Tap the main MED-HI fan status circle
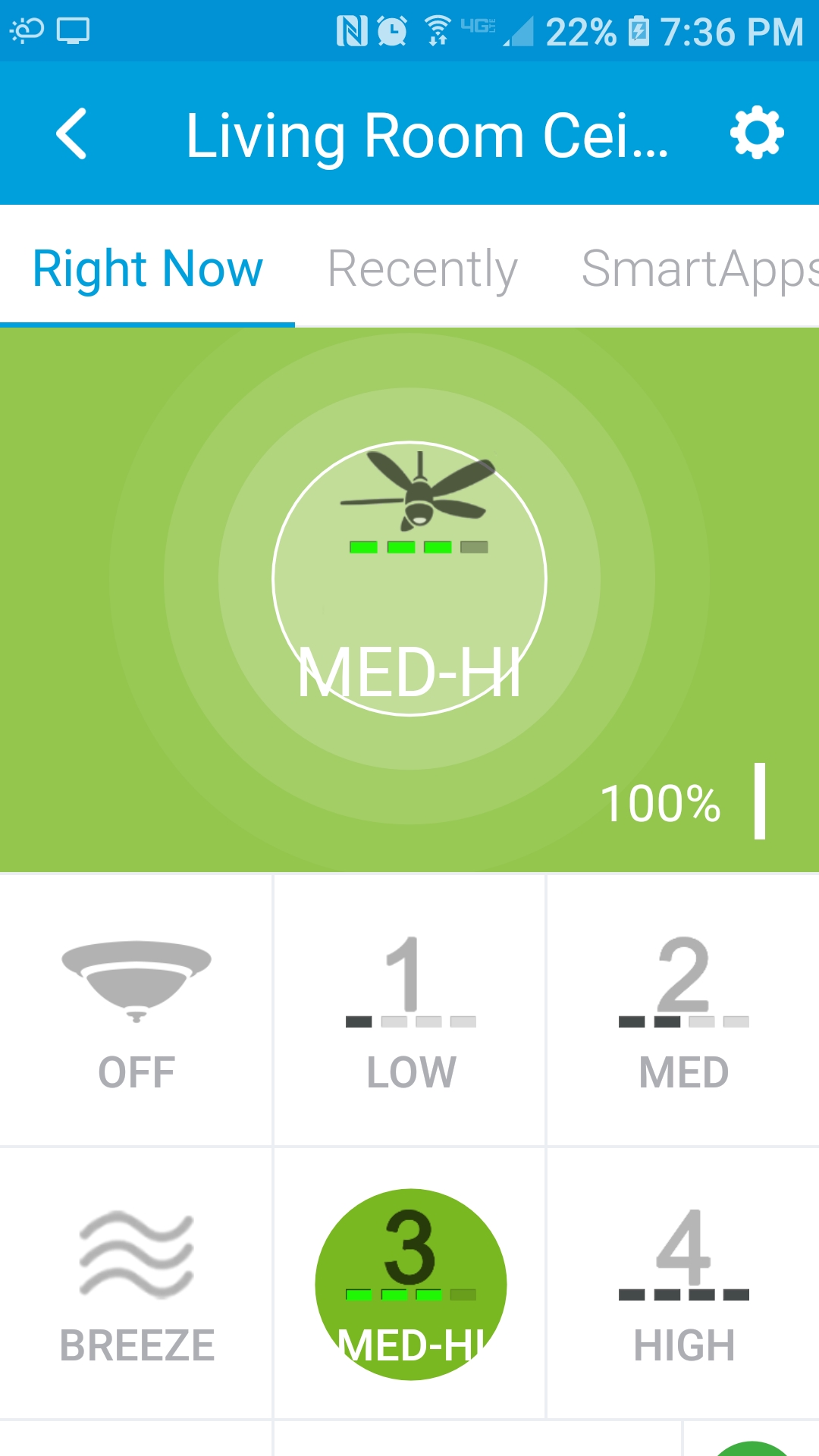 [409, 579]
